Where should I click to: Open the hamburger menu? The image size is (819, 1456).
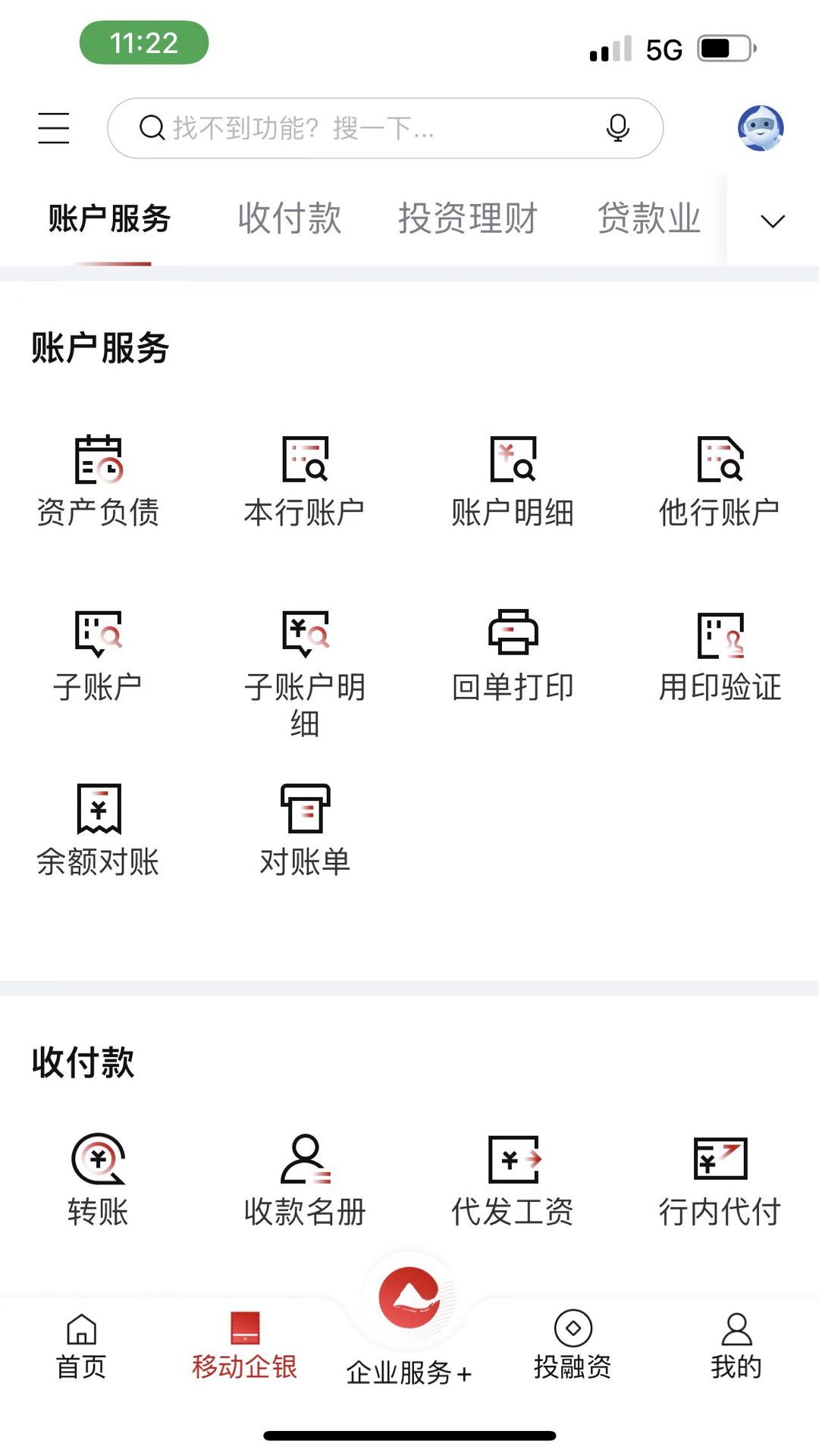(x=53, y=128)
